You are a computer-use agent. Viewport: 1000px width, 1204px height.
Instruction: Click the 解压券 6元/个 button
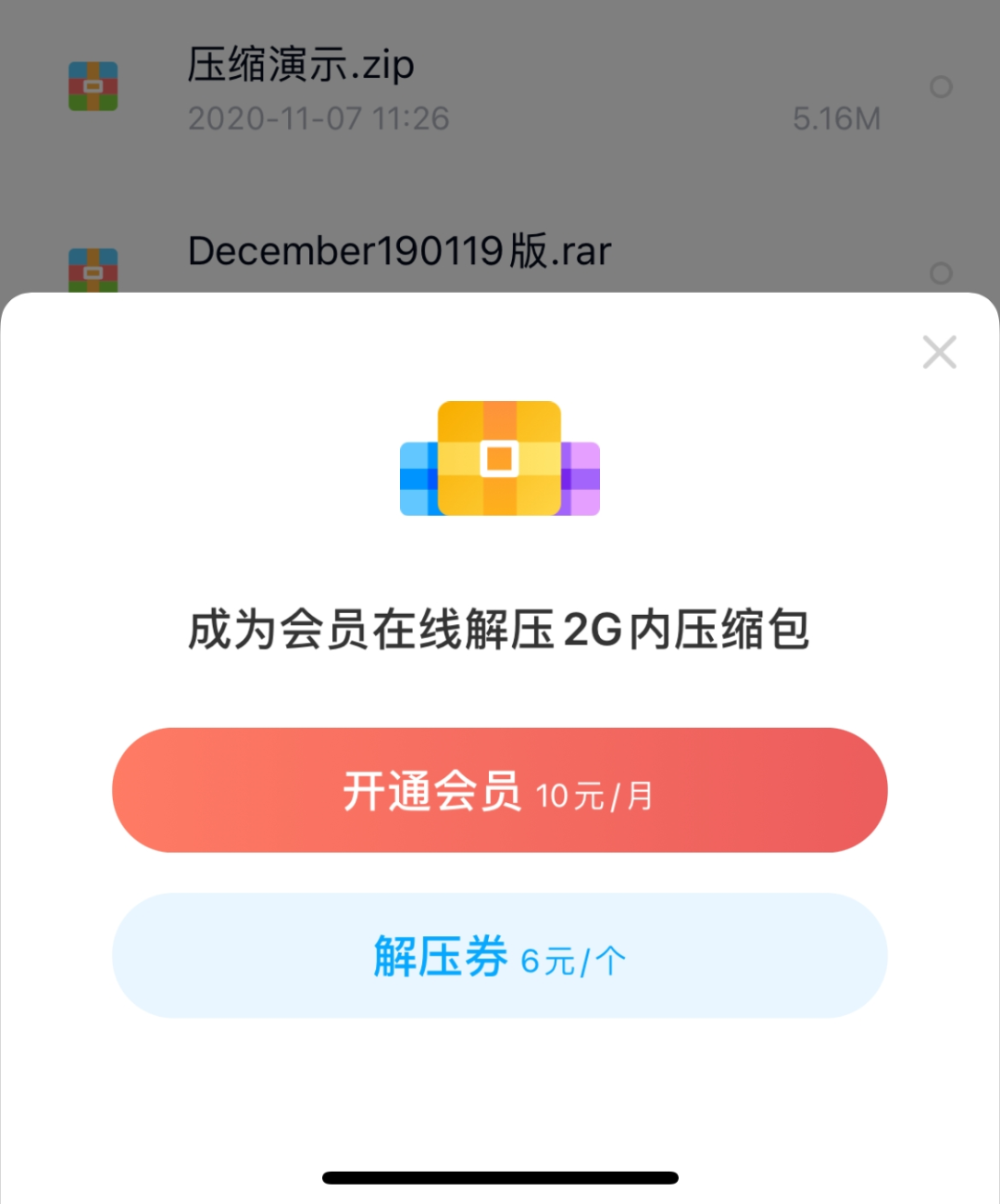click(500, 955)
